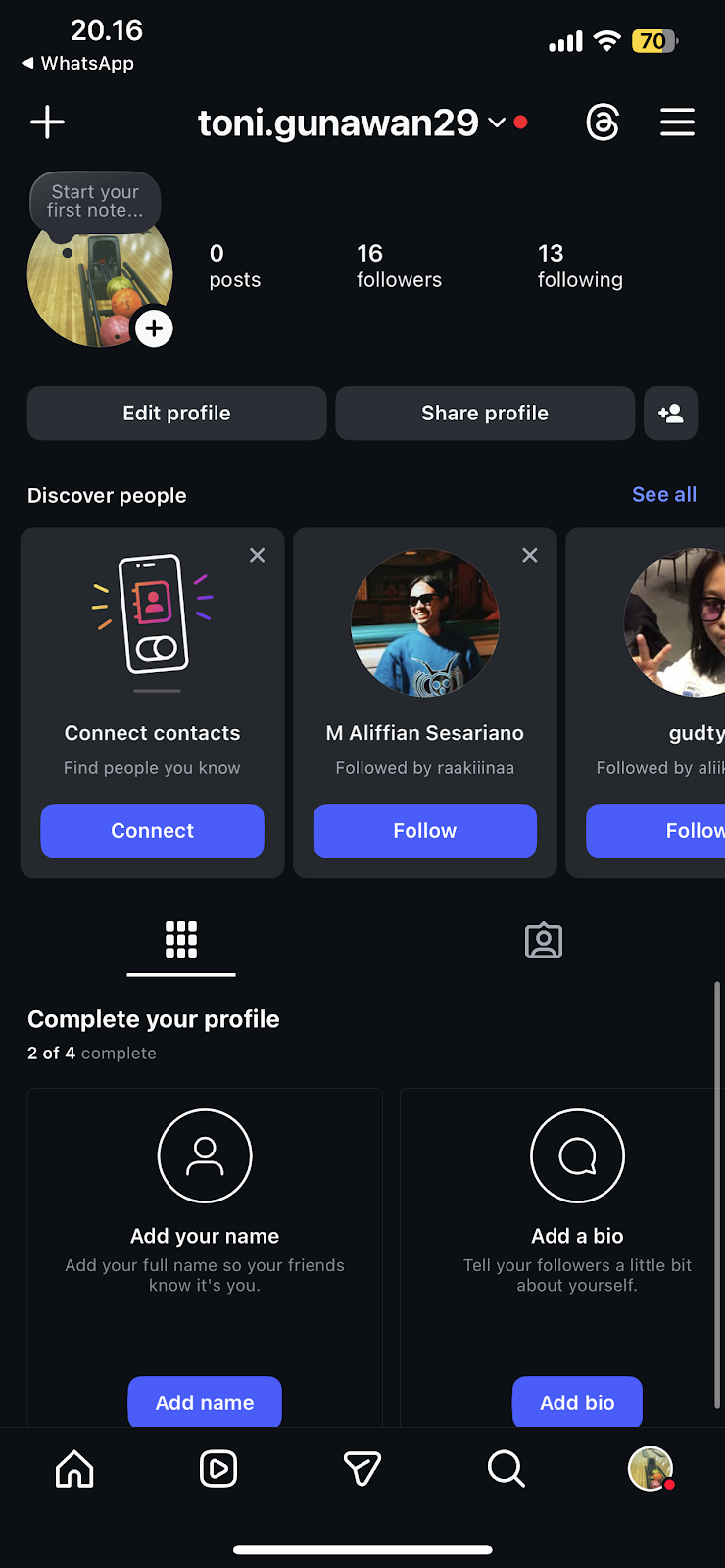
Task: Start your first note bubble
Action: 95,201
